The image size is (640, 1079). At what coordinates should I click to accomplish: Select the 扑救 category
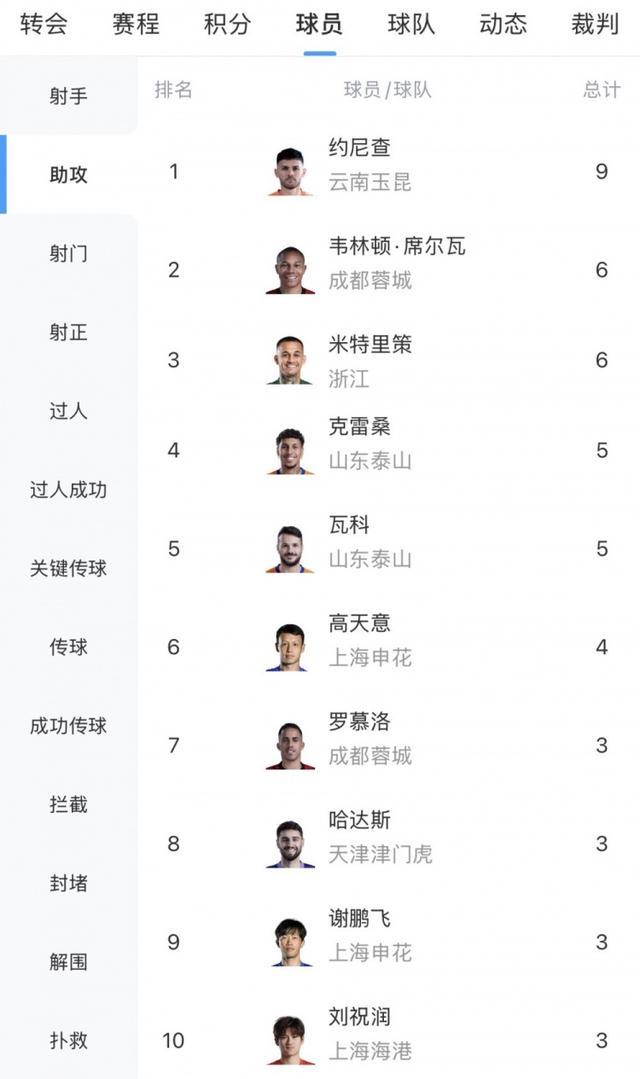[x=68, y=1040]
